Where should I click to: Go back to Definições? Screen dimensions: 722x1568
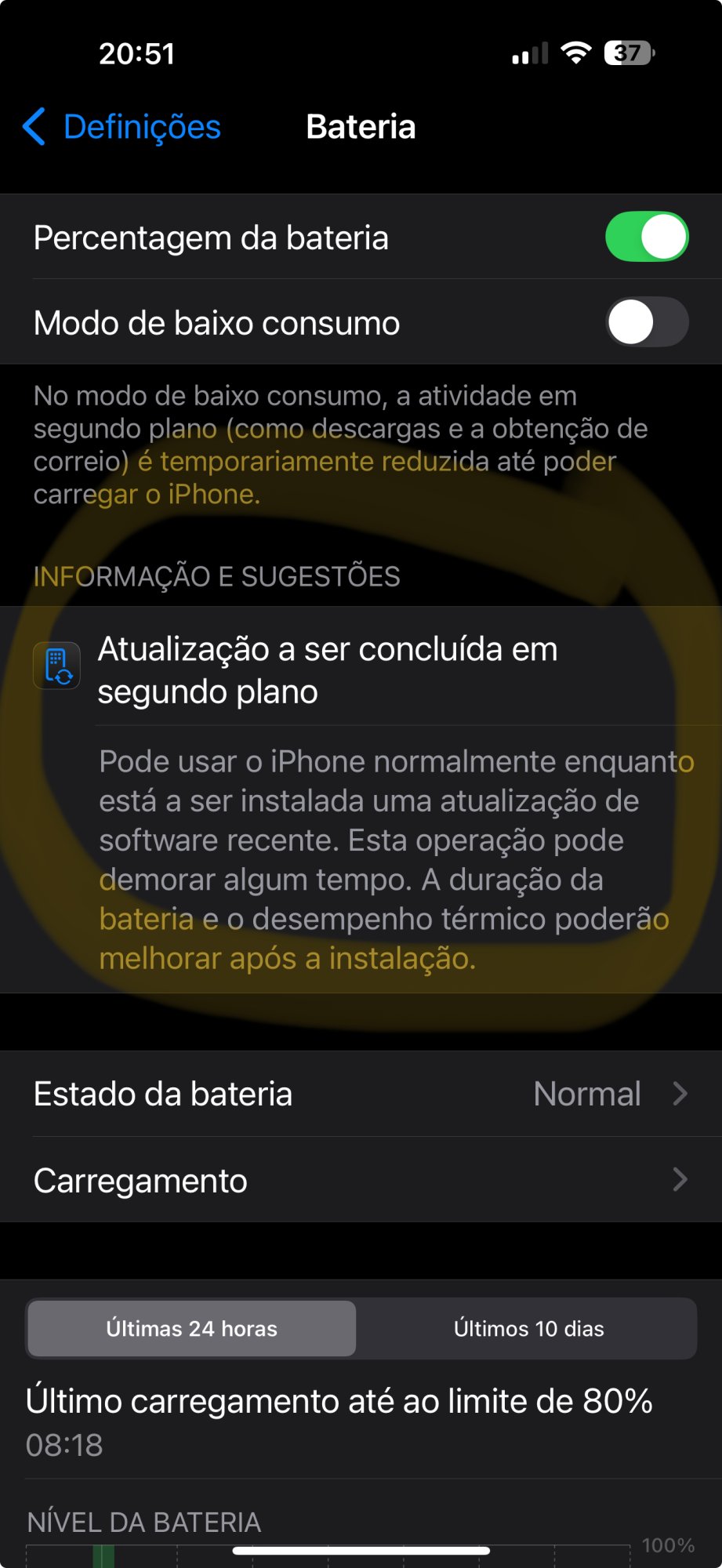pos(122,127)
